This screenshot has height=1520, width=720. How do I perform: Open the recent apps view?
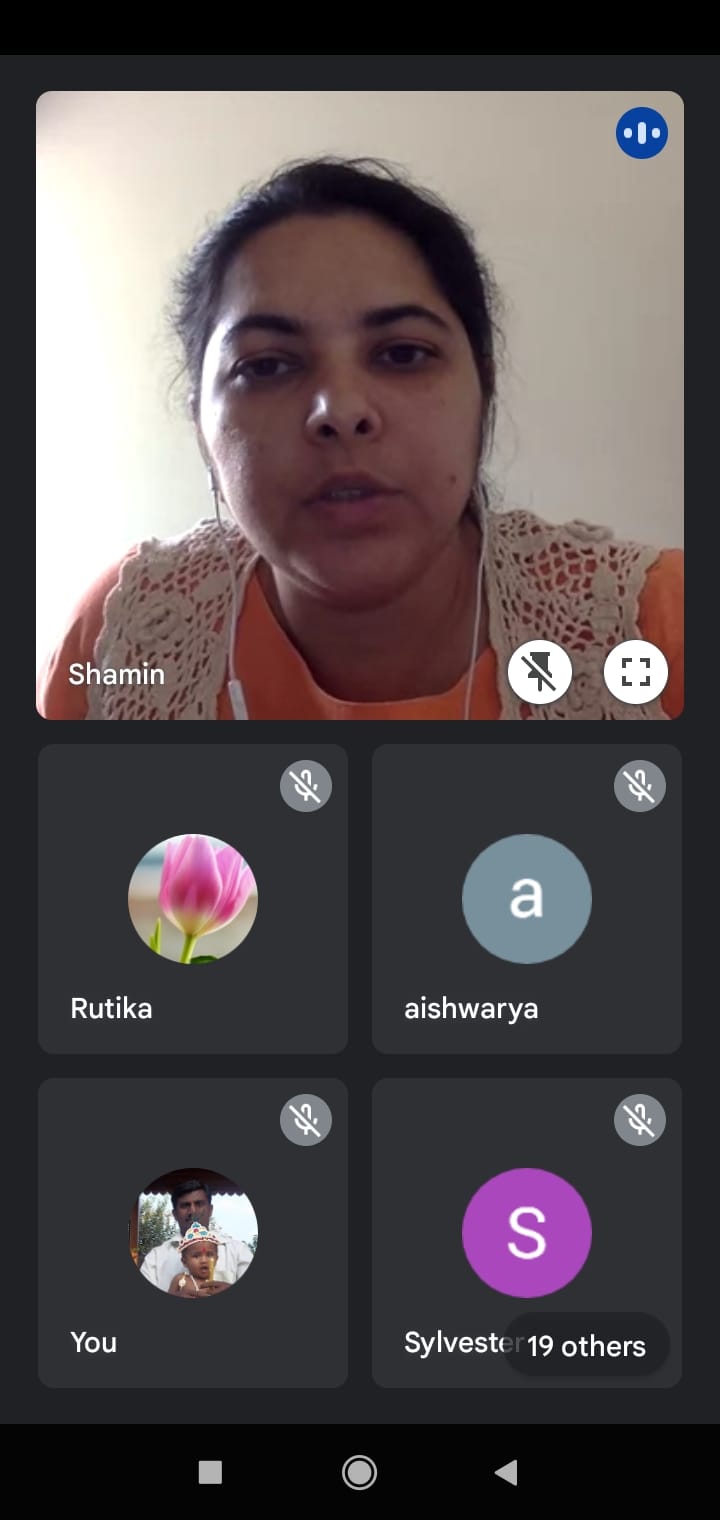[210, 1472]
